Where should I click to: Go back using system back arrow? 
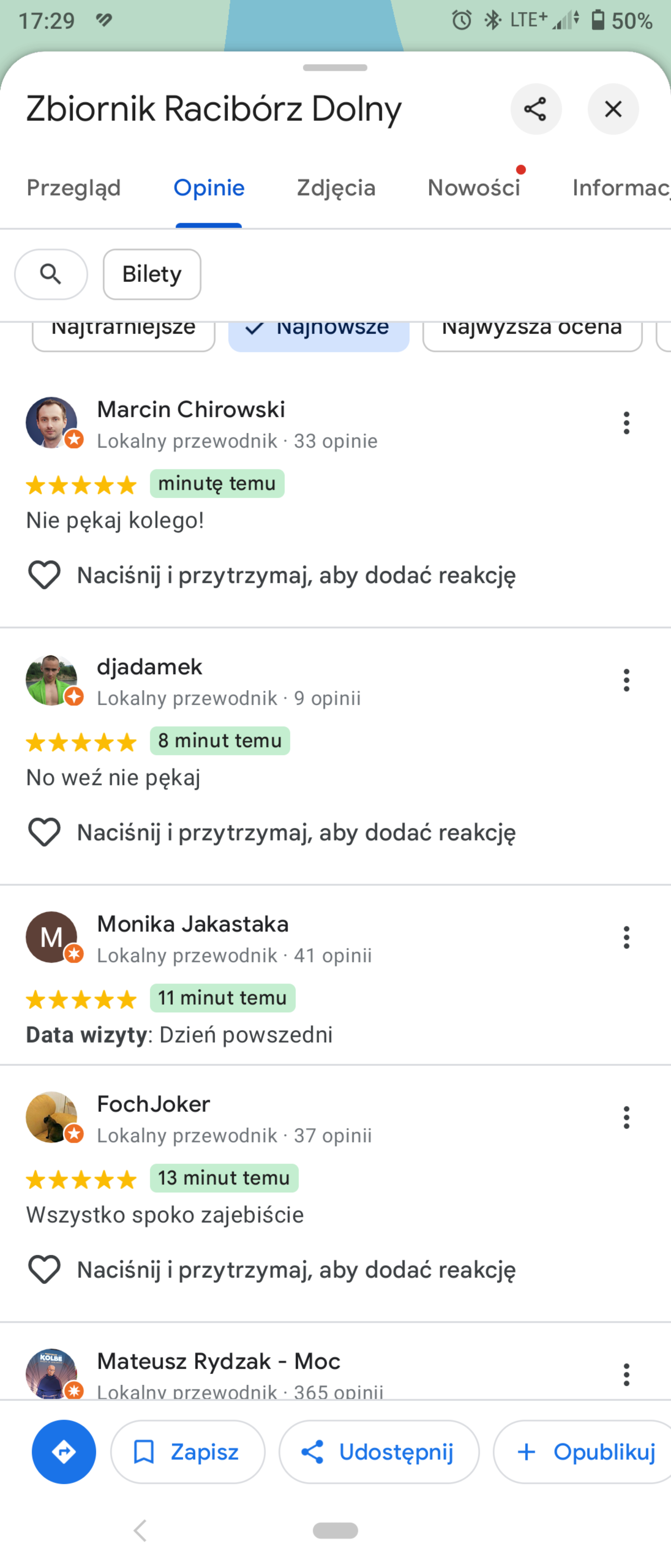(x=140, y=1530)
